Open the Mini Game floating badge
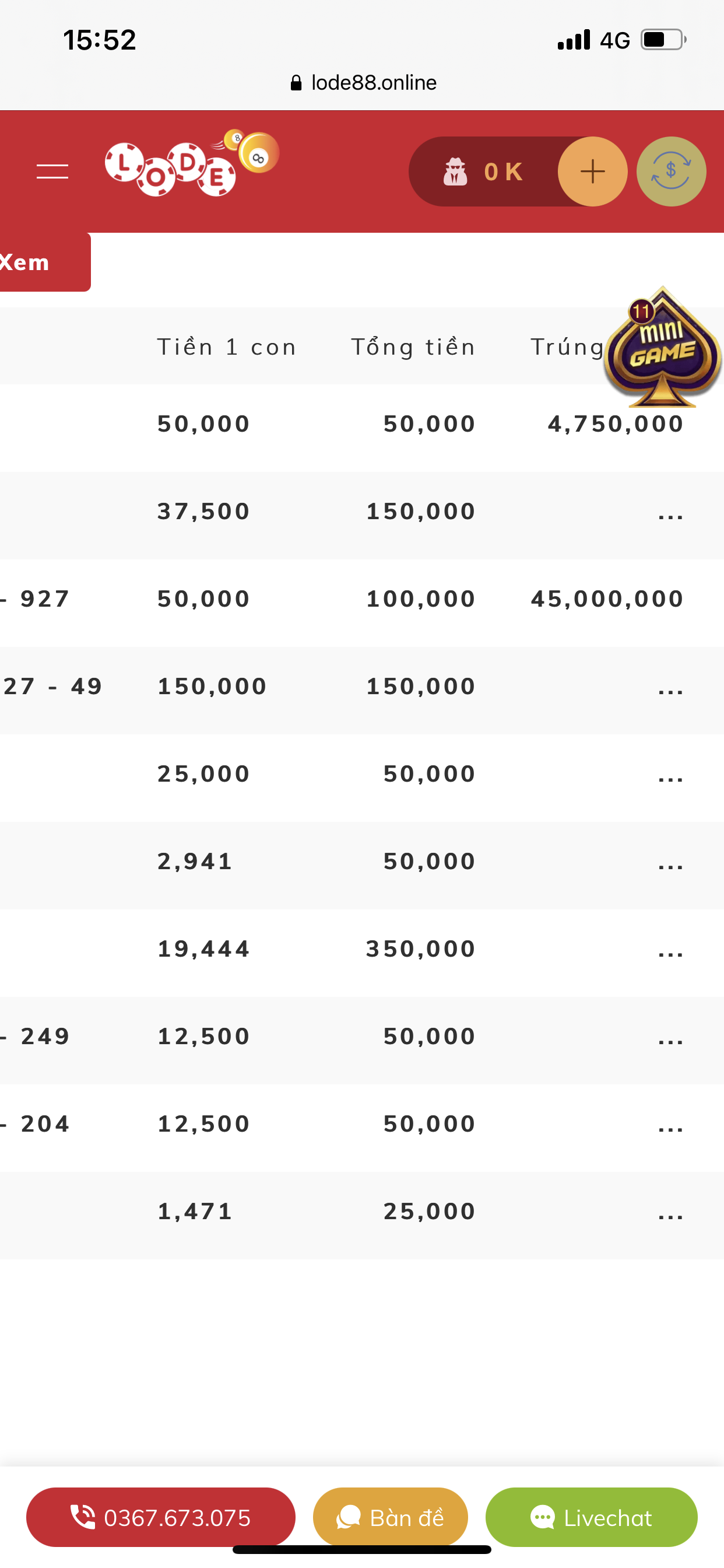 662,348
